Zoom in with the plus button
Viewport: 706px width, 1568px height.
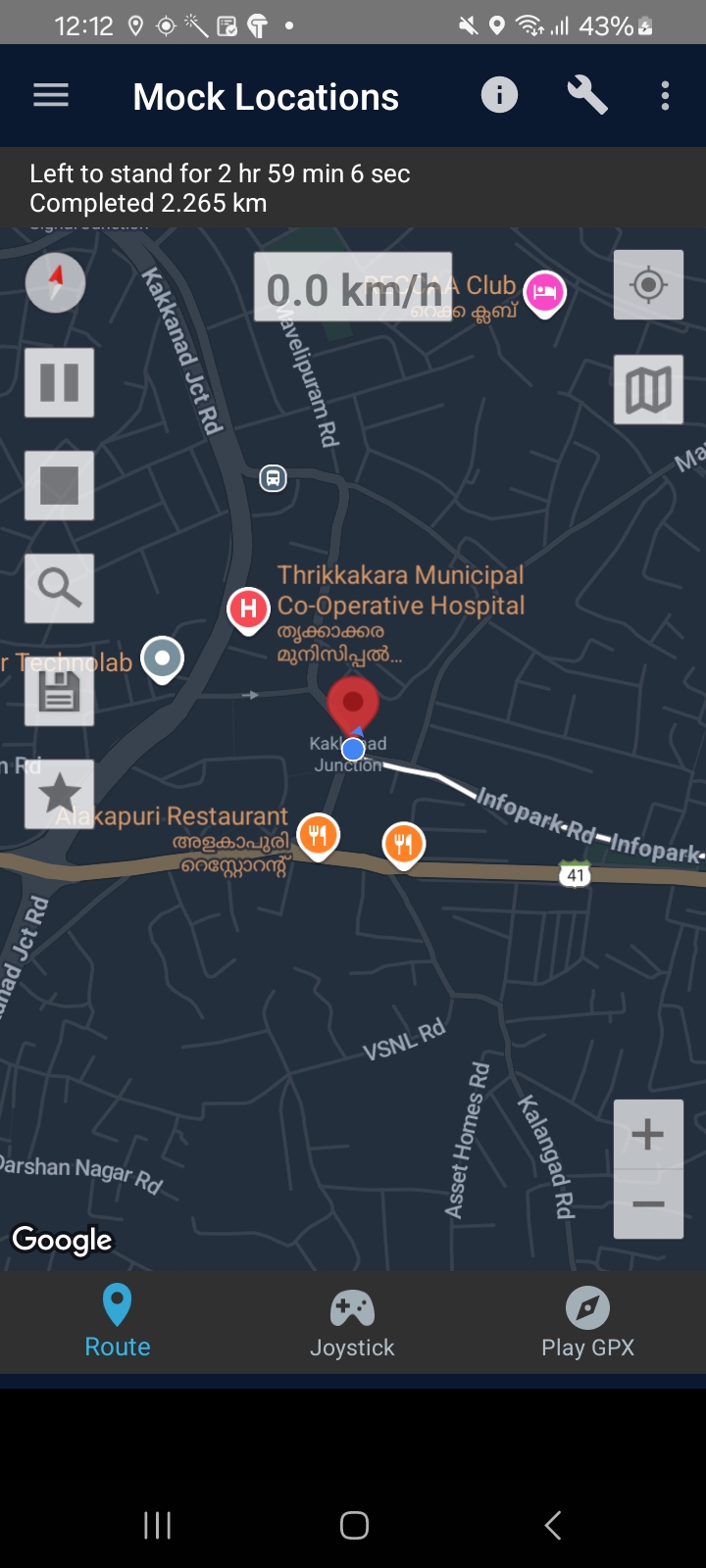coord(648,1135)
